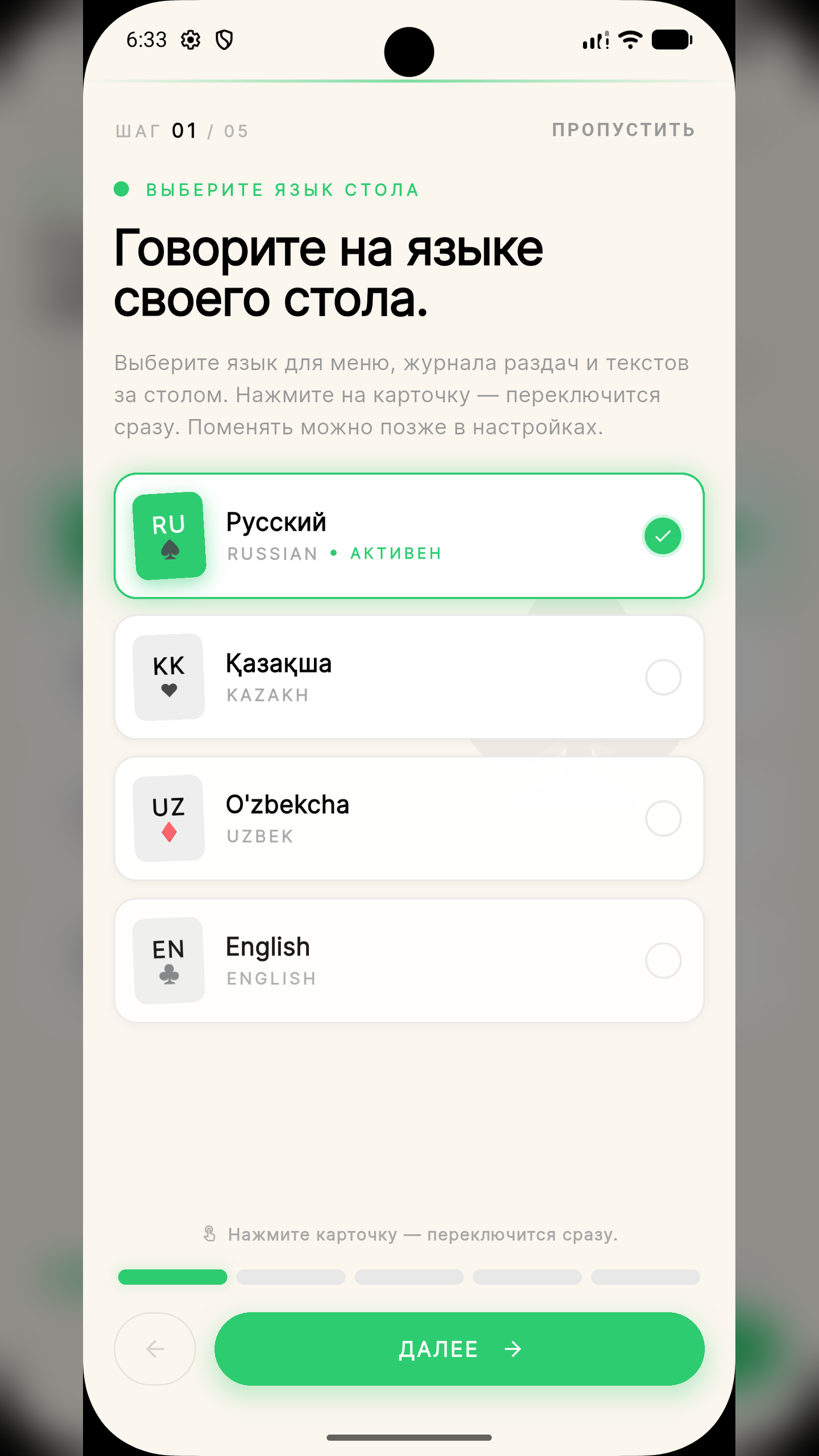Pick the English language card
The image size is (819, 1456).
click(409, 961)
